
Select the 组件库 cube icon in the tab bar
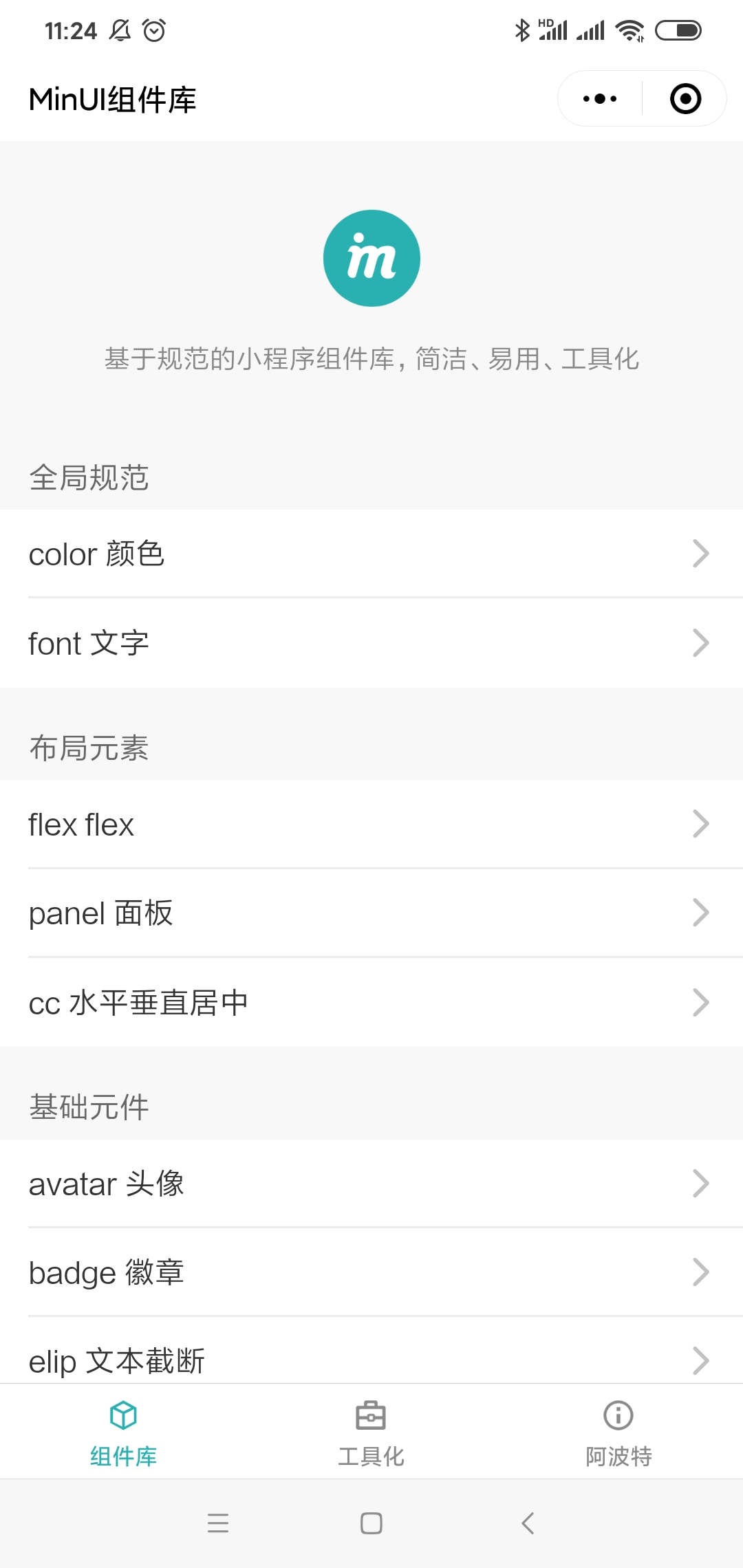click(x=122, y=1417)
